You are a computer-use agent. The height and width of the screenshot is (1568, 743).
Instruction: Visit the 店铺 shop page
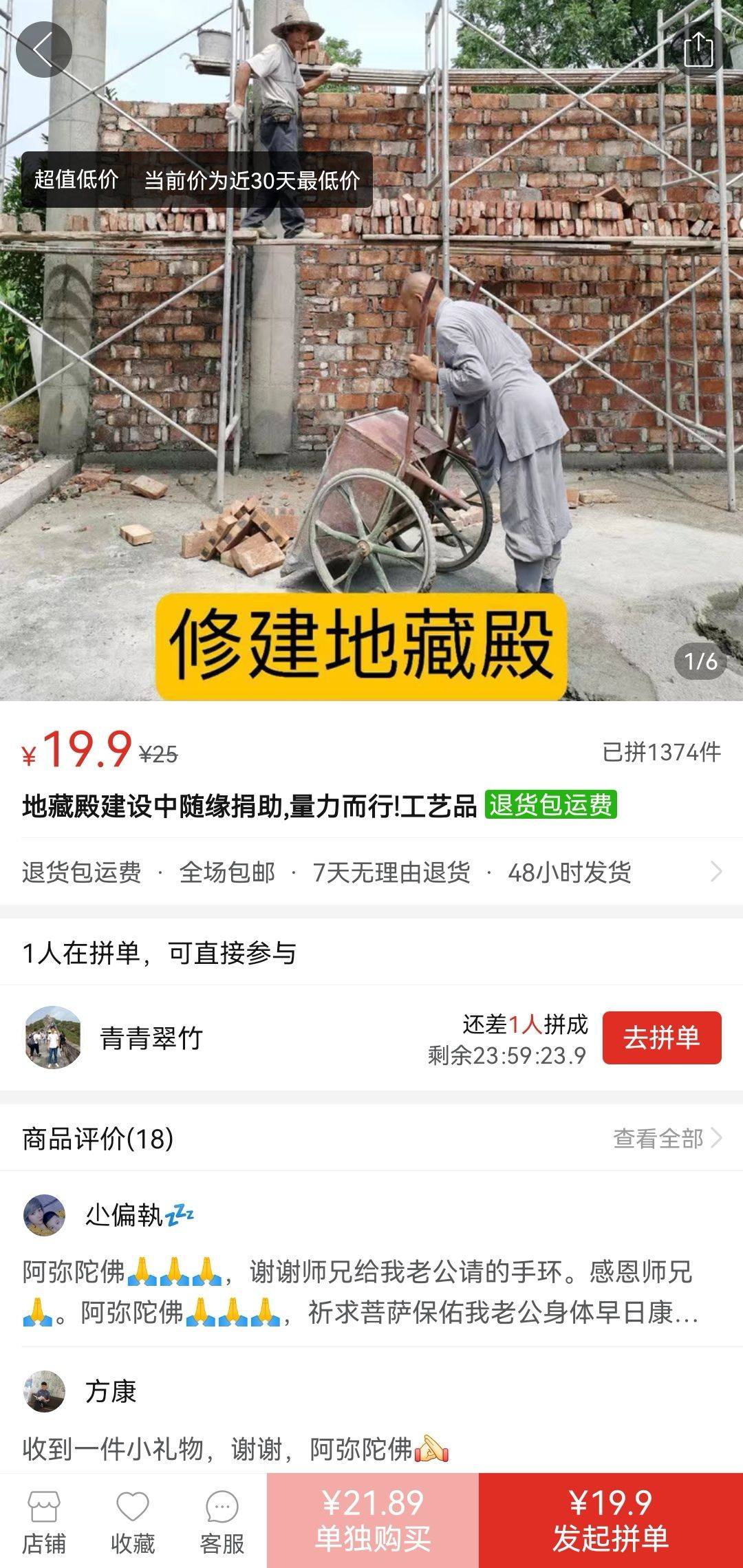coord(44,1522)
